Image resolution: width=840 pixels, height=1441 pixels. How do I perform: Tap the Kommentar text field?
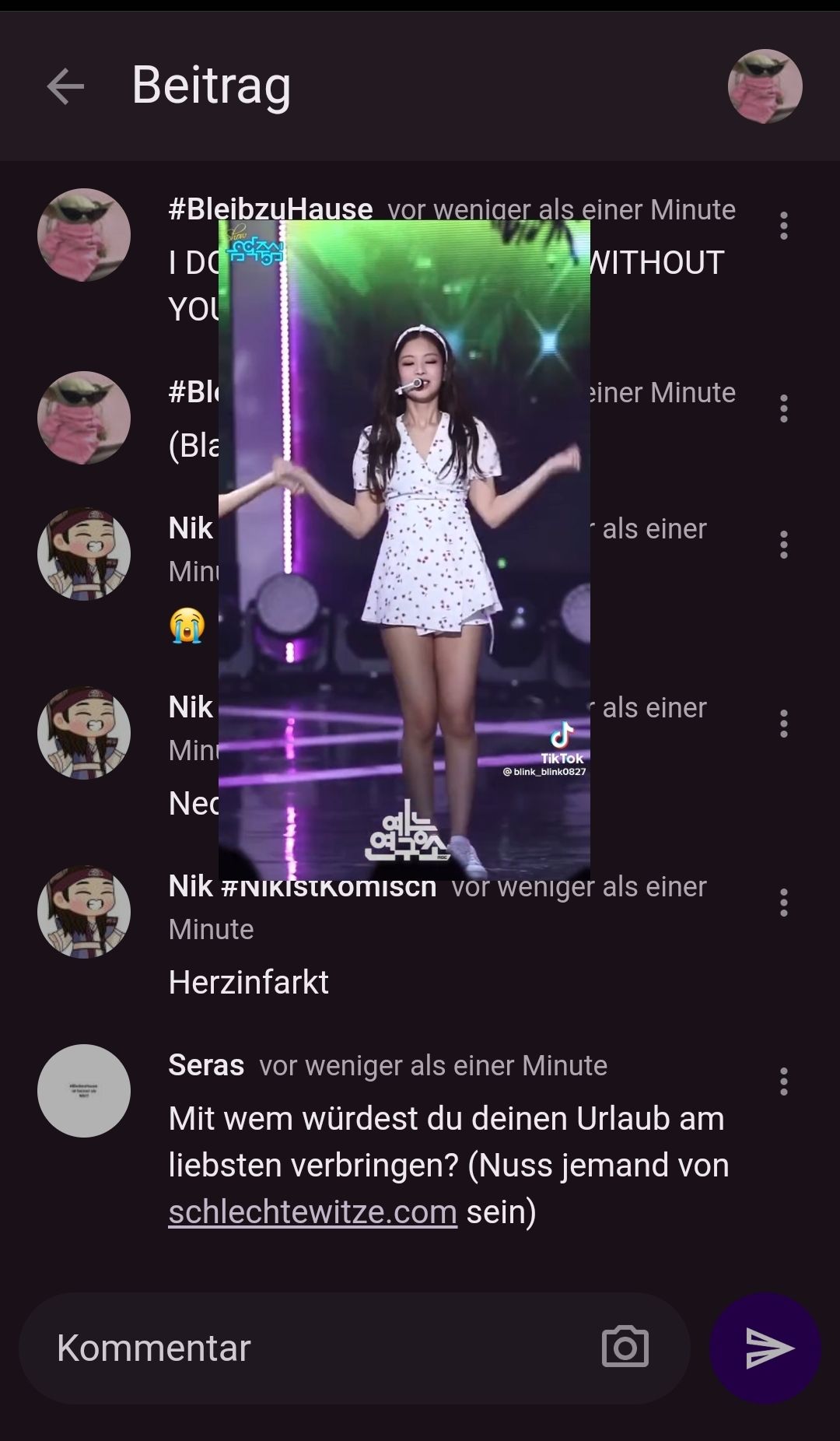click(x=311, y=1348)
